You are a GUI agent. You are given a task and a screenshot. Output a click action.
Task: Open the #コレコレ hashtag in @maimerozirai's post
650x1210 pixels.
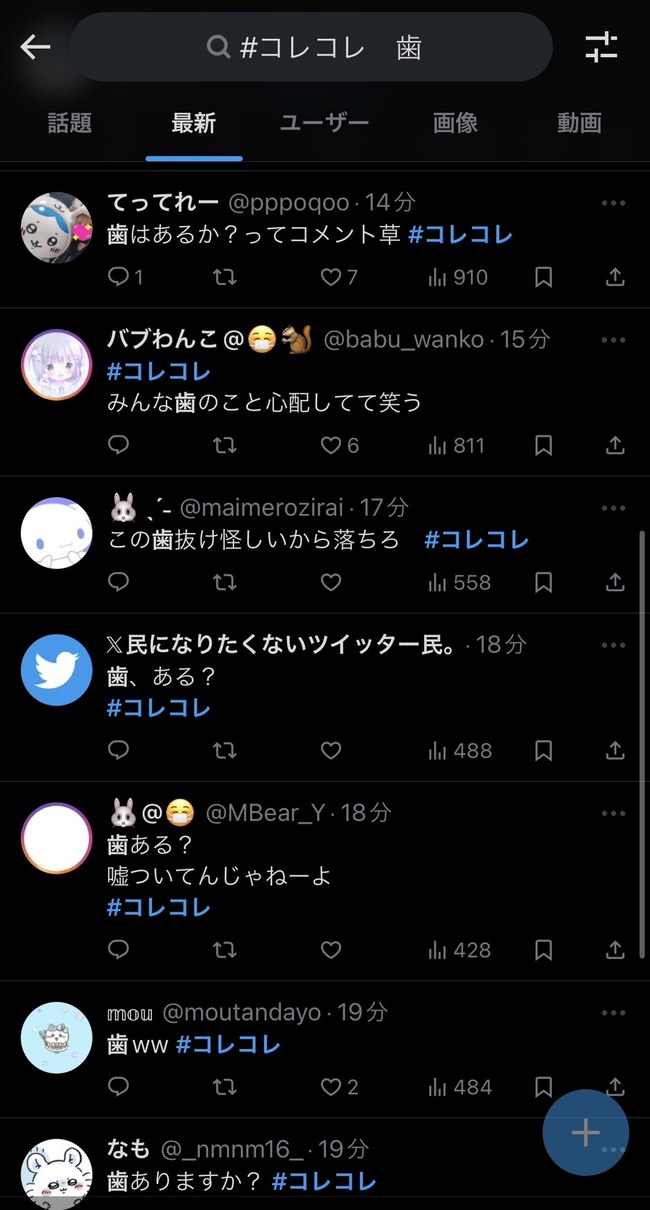coord(476,540)
